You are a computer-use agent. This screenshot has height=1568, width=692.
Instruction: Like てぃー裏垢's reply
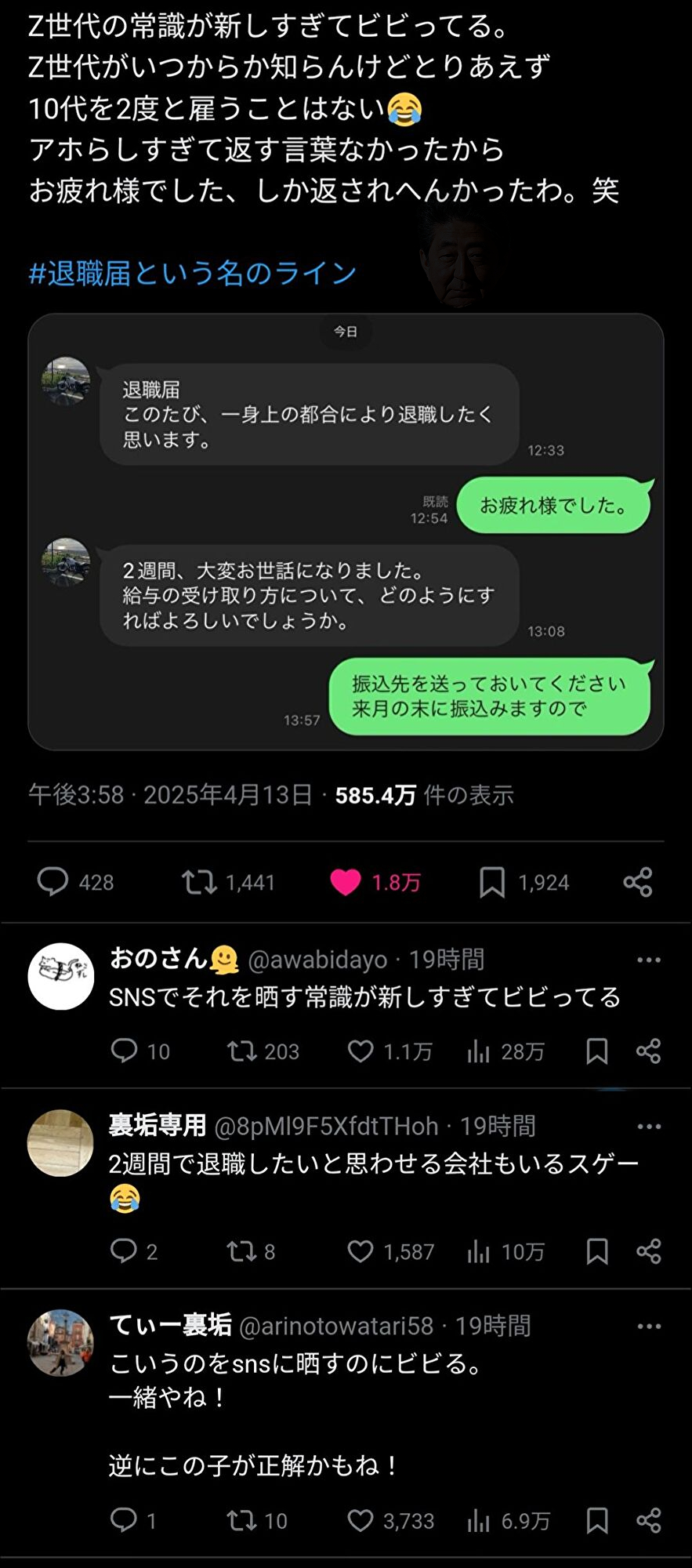[360, 1521]
